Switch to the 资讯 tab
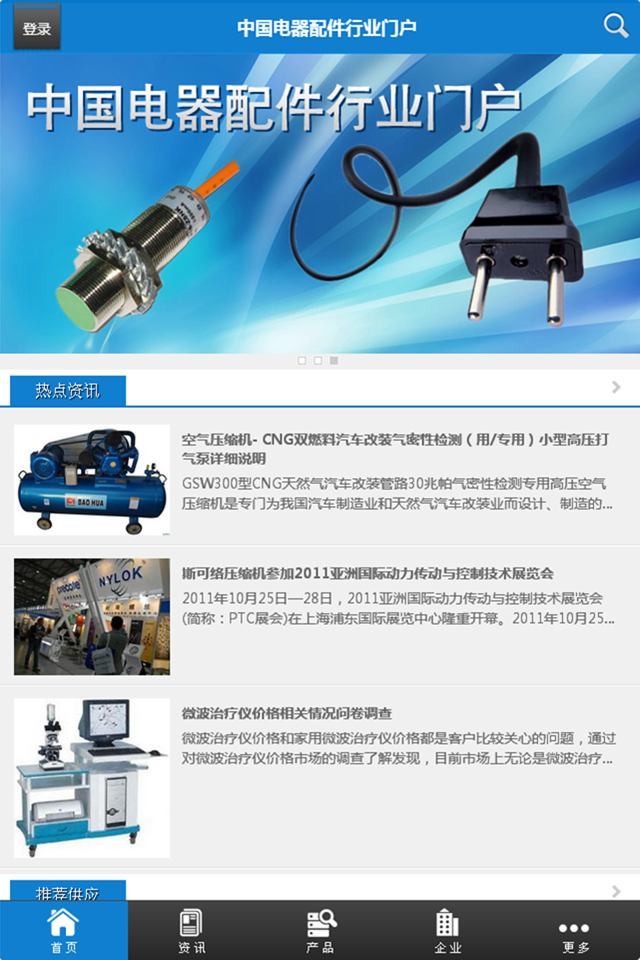 coord(192,931)
